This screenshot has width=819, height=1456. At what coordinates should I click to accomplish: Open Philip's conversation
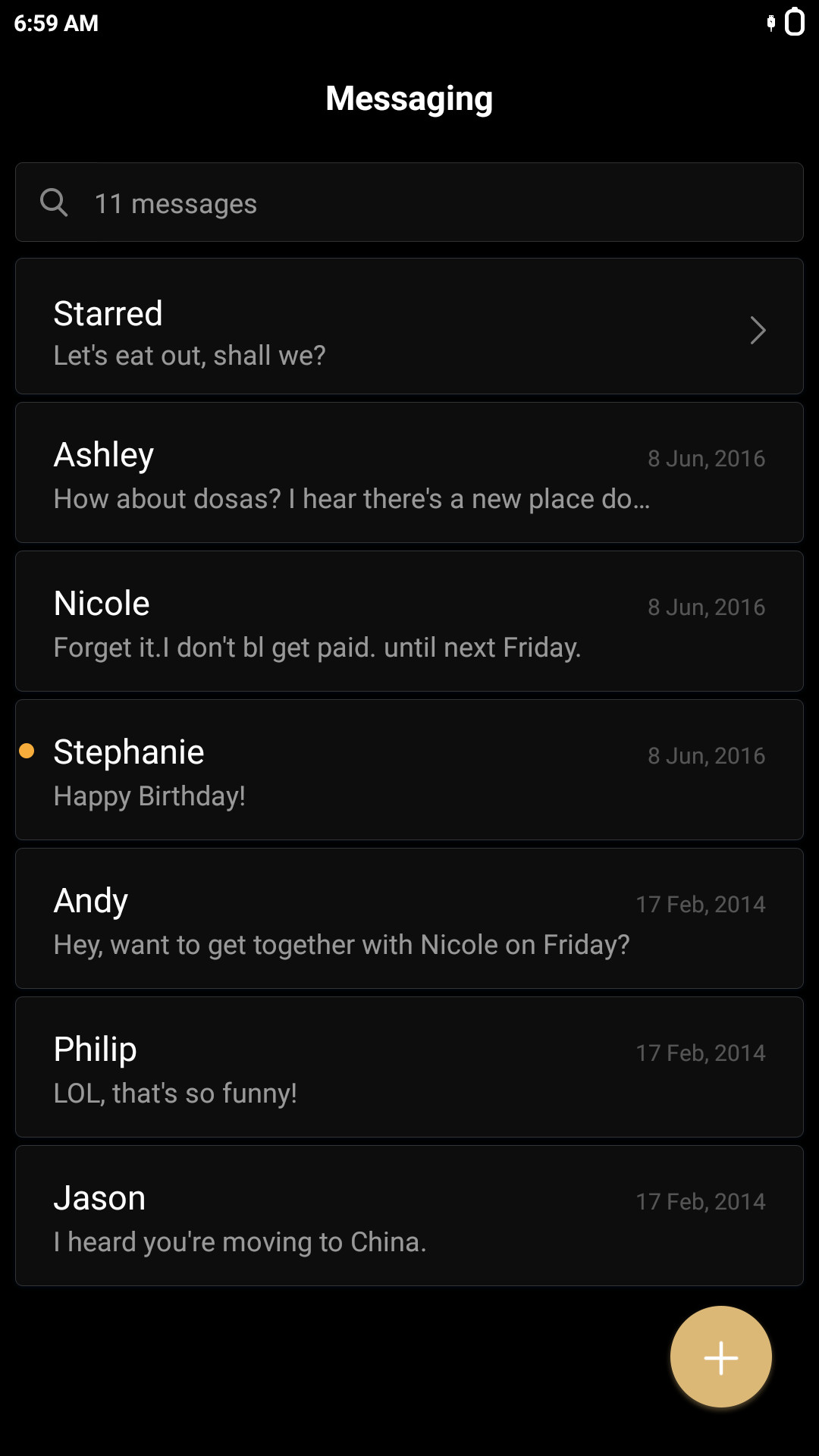pos(409,1067)
